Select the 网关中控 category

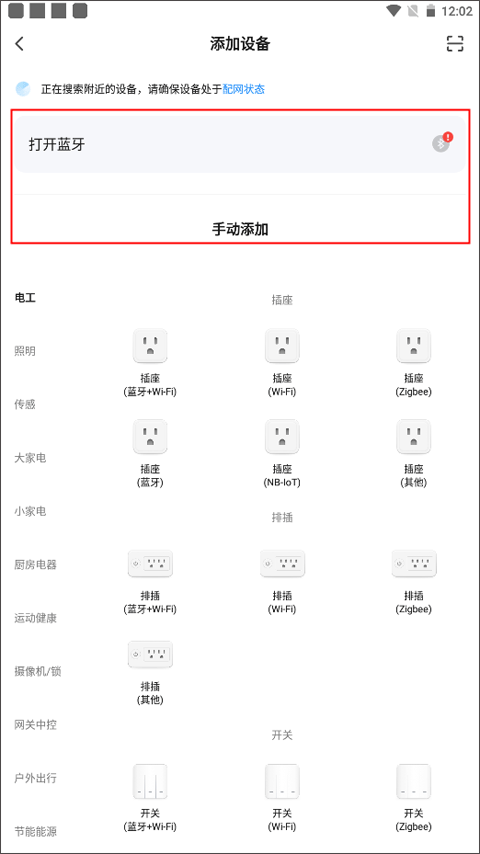coord(35,725)
